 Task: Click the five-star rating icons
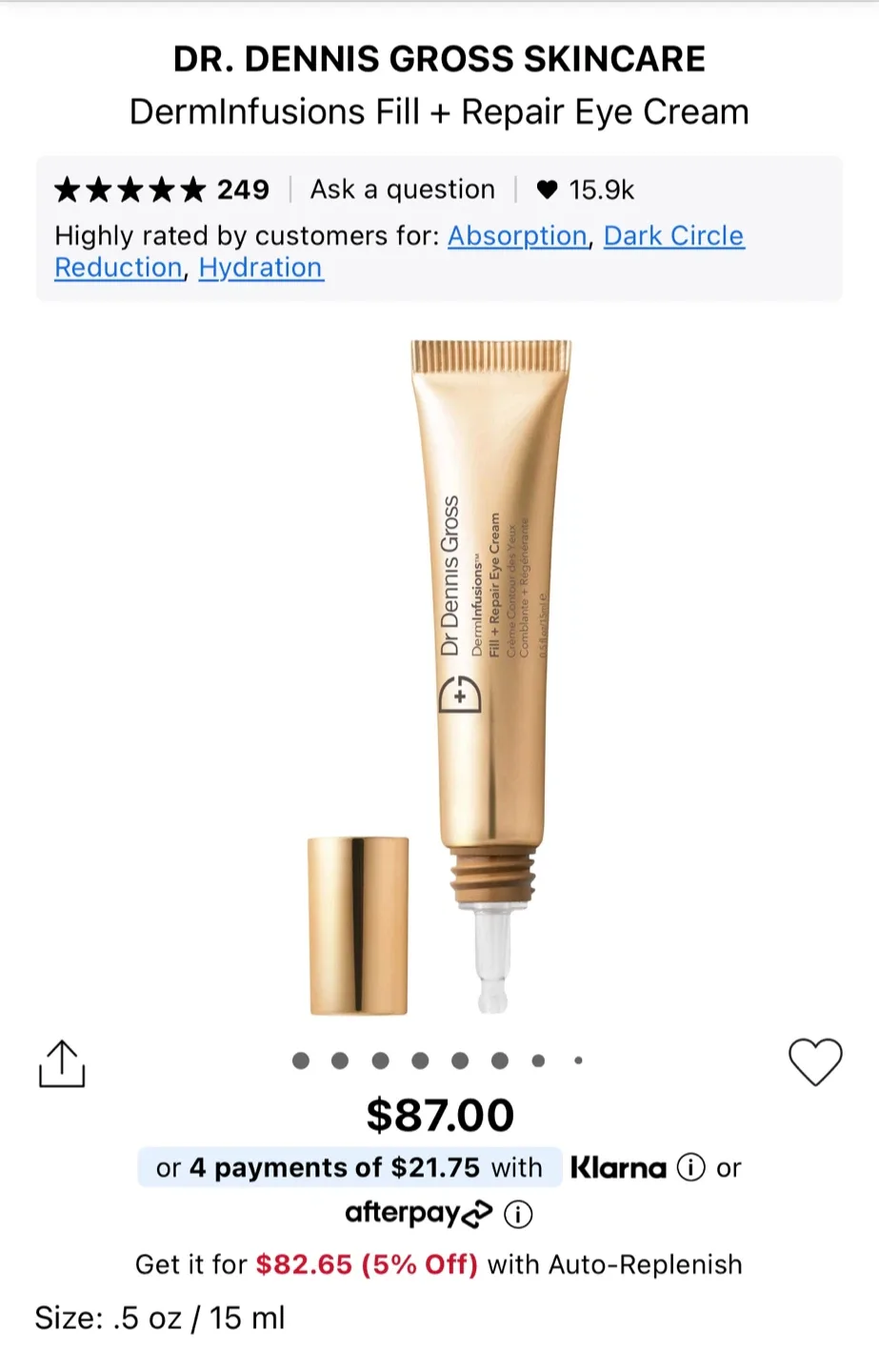tap(132, 189)
